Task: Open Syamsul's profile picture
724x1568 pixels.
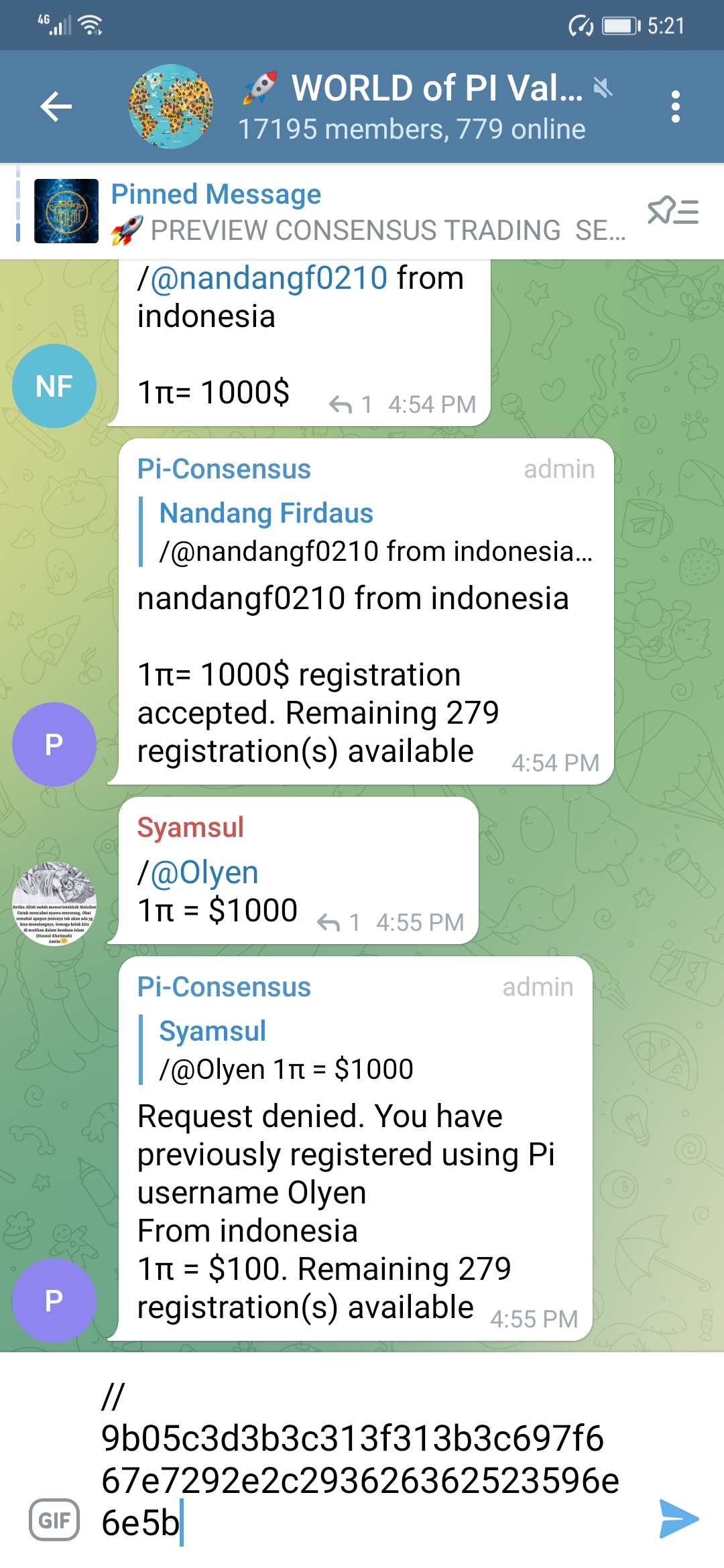Action: 54,903
